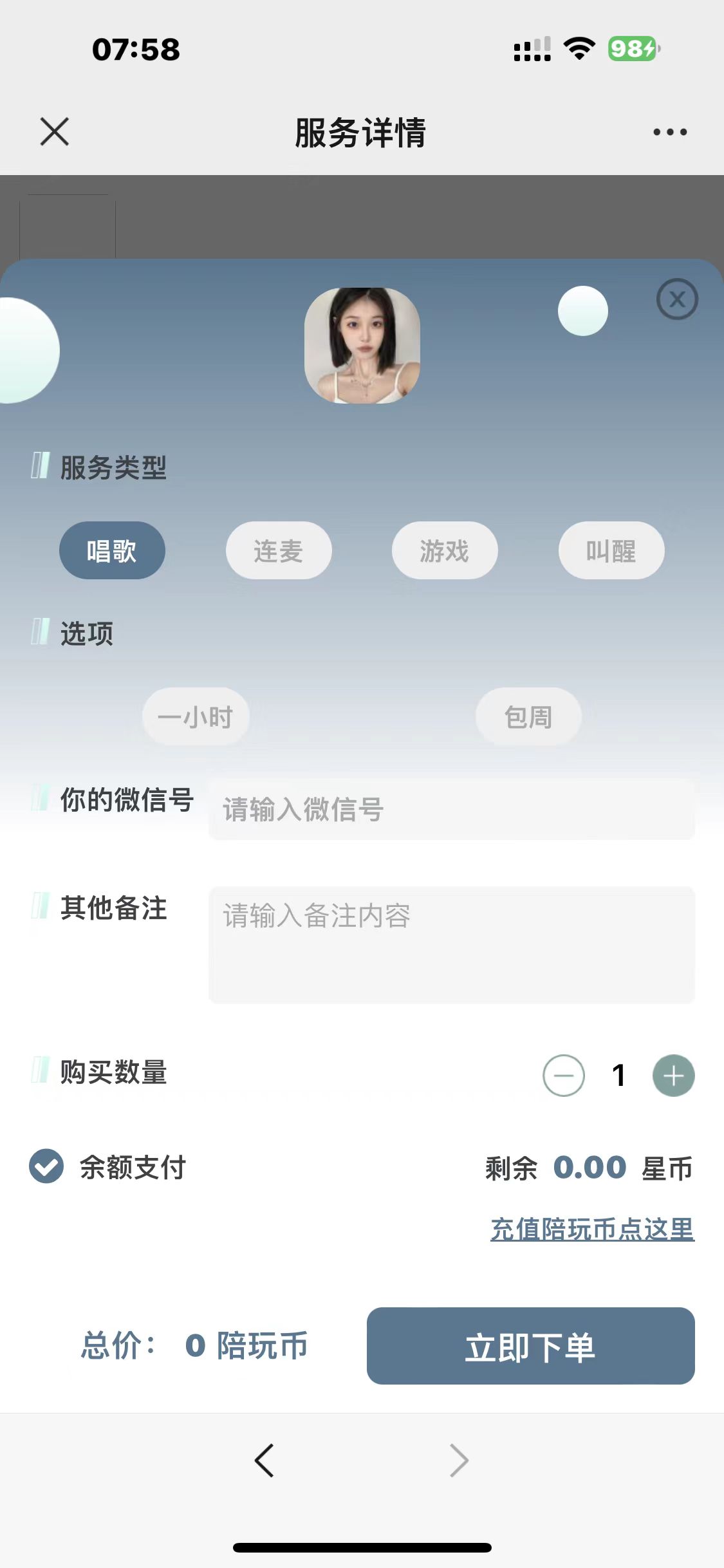This screenshot has width=724, height=1568.
Task: Open the 充值陪玩币点这里 link
Action: [592, 1229]
